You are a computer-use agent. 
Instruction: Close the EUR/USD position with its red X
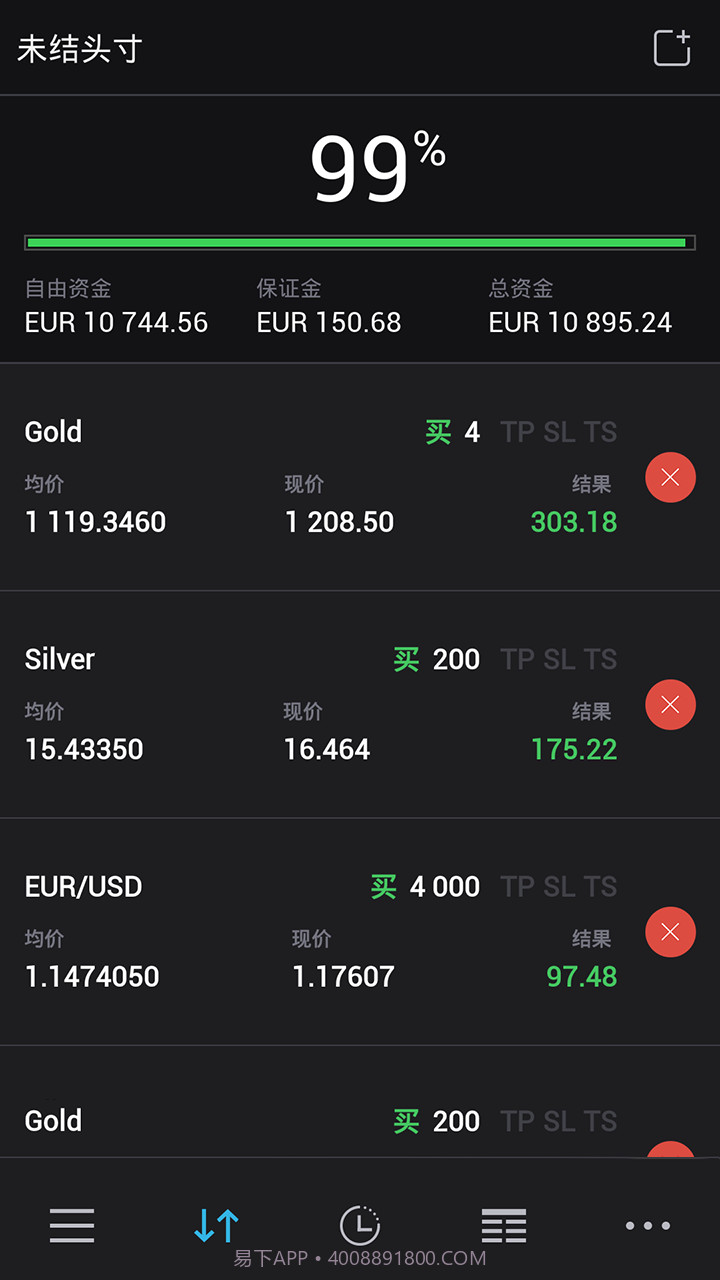tap(670, 931)
